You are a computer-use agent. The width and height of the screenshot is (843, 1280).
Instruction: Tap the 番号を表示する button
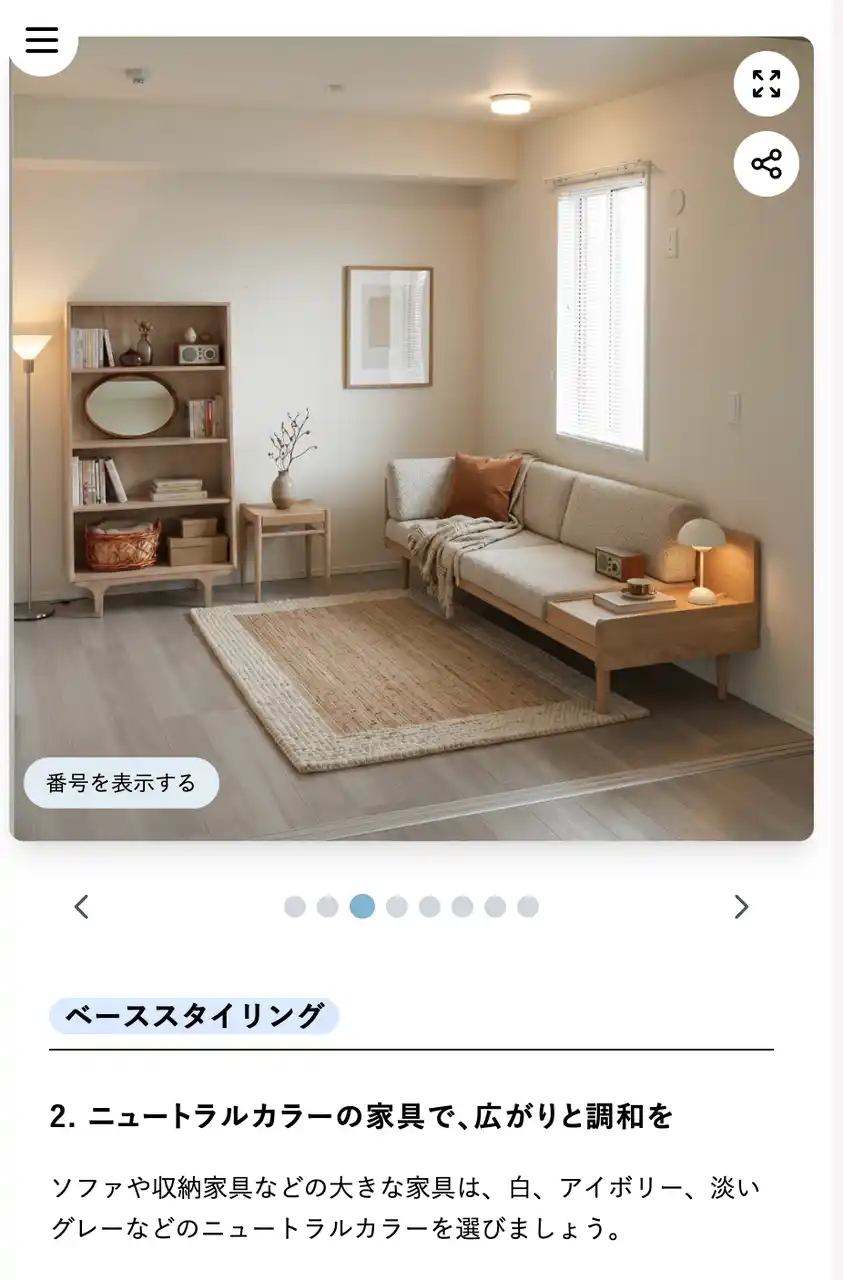pos(121,783)
